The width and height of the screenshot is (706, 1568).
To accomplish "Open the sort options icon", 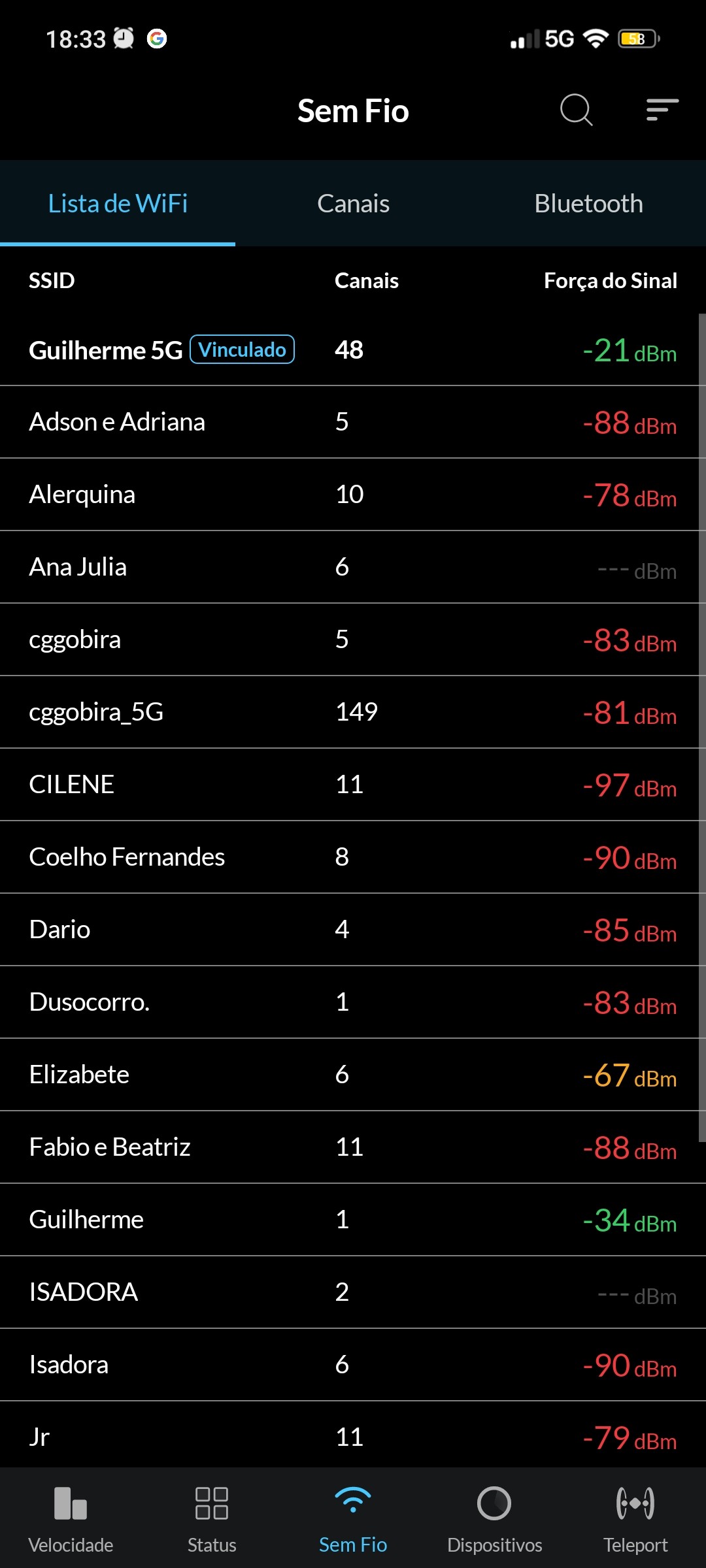I will pyautogui.click(x=662, y=110).
